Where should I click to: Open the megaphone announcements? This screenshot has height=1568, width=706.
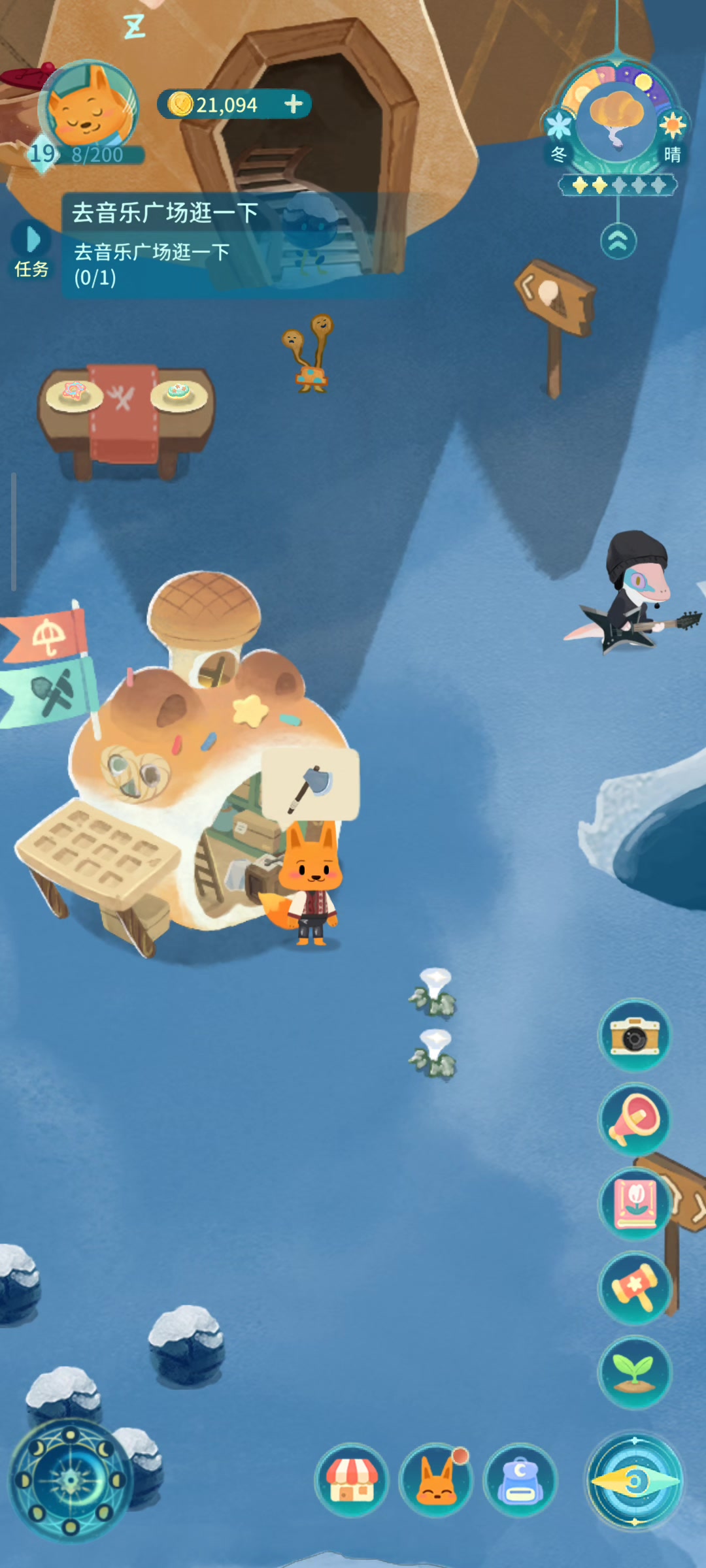634,1119
